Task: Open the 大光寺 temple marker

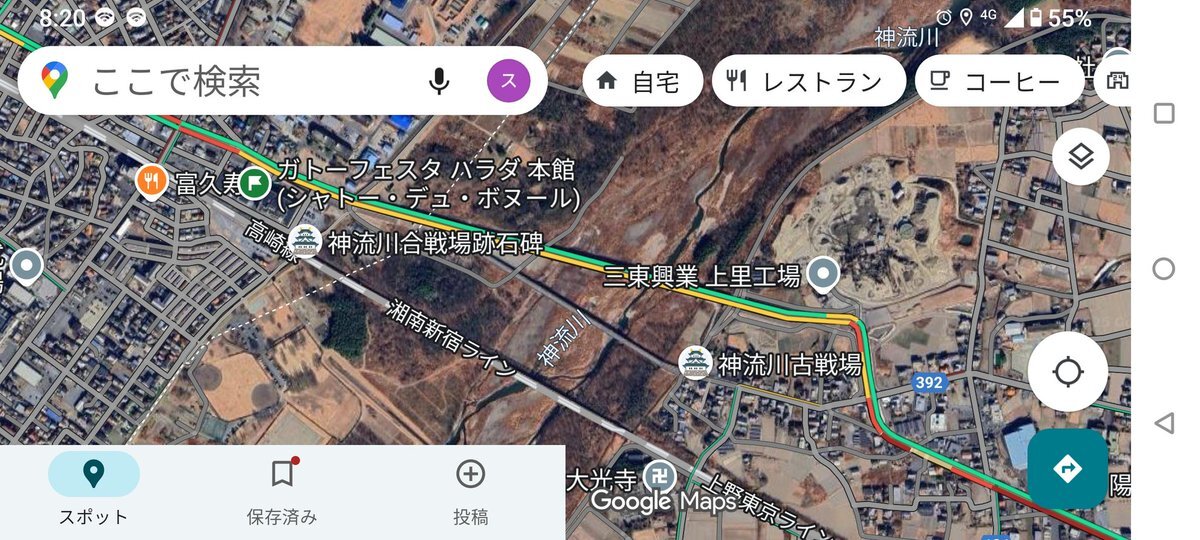Action: pyautogui.click(x=660, y=479)
